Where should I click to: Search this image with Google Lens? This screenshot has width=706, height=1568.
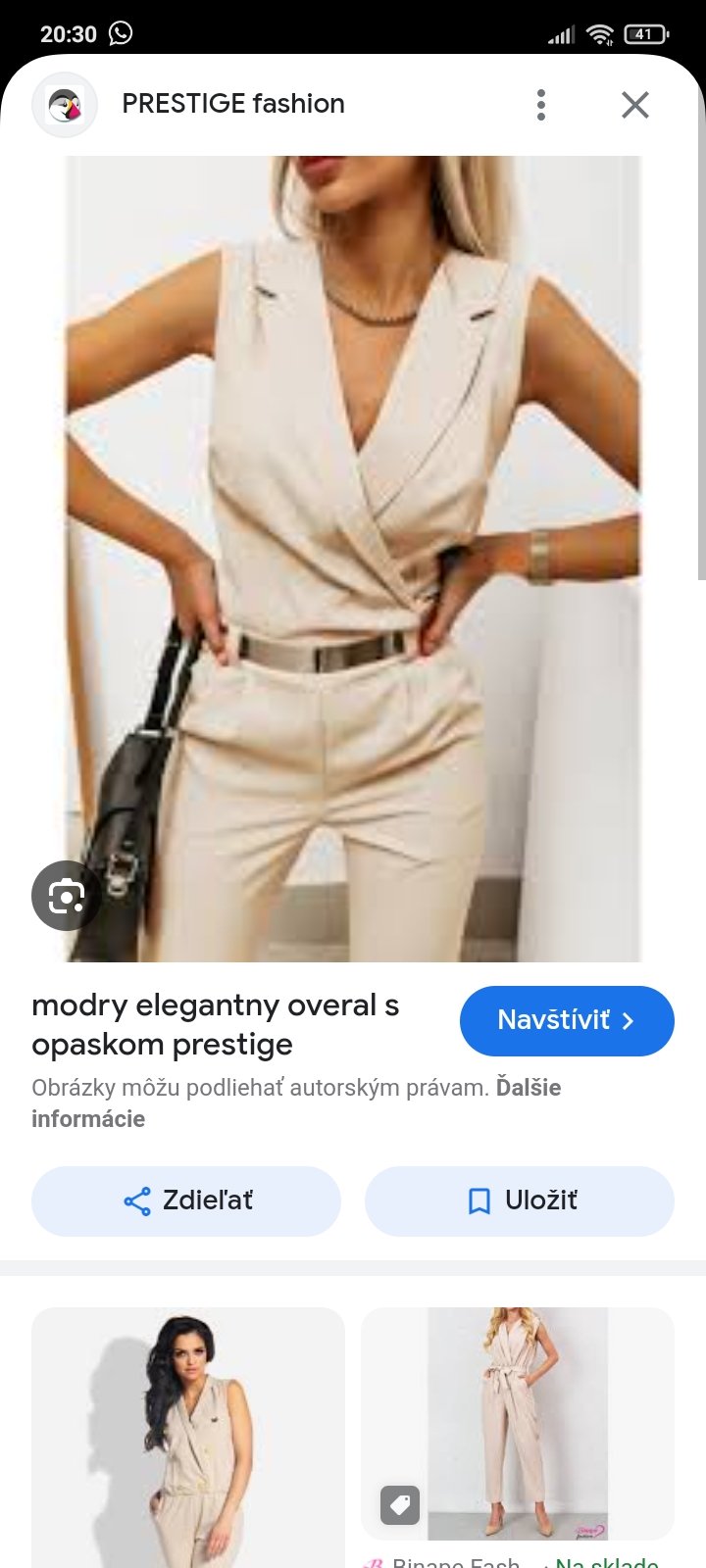coord(66,896)
